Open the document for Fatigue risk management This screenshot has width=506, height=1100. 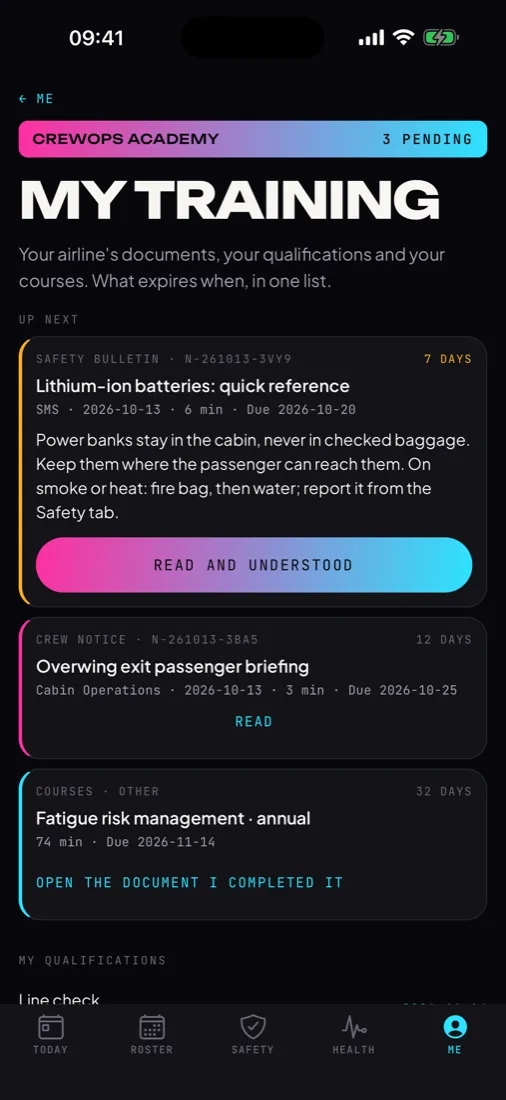(x=117, y=883)
